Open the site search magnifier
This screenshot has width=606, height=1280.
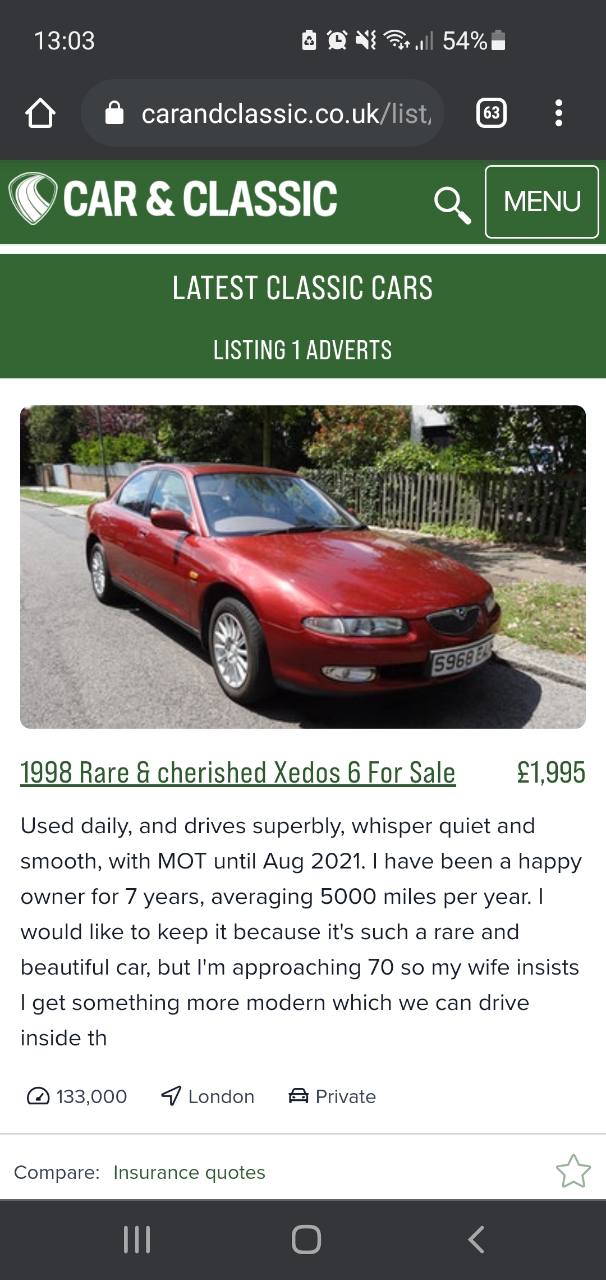point(452,204)
